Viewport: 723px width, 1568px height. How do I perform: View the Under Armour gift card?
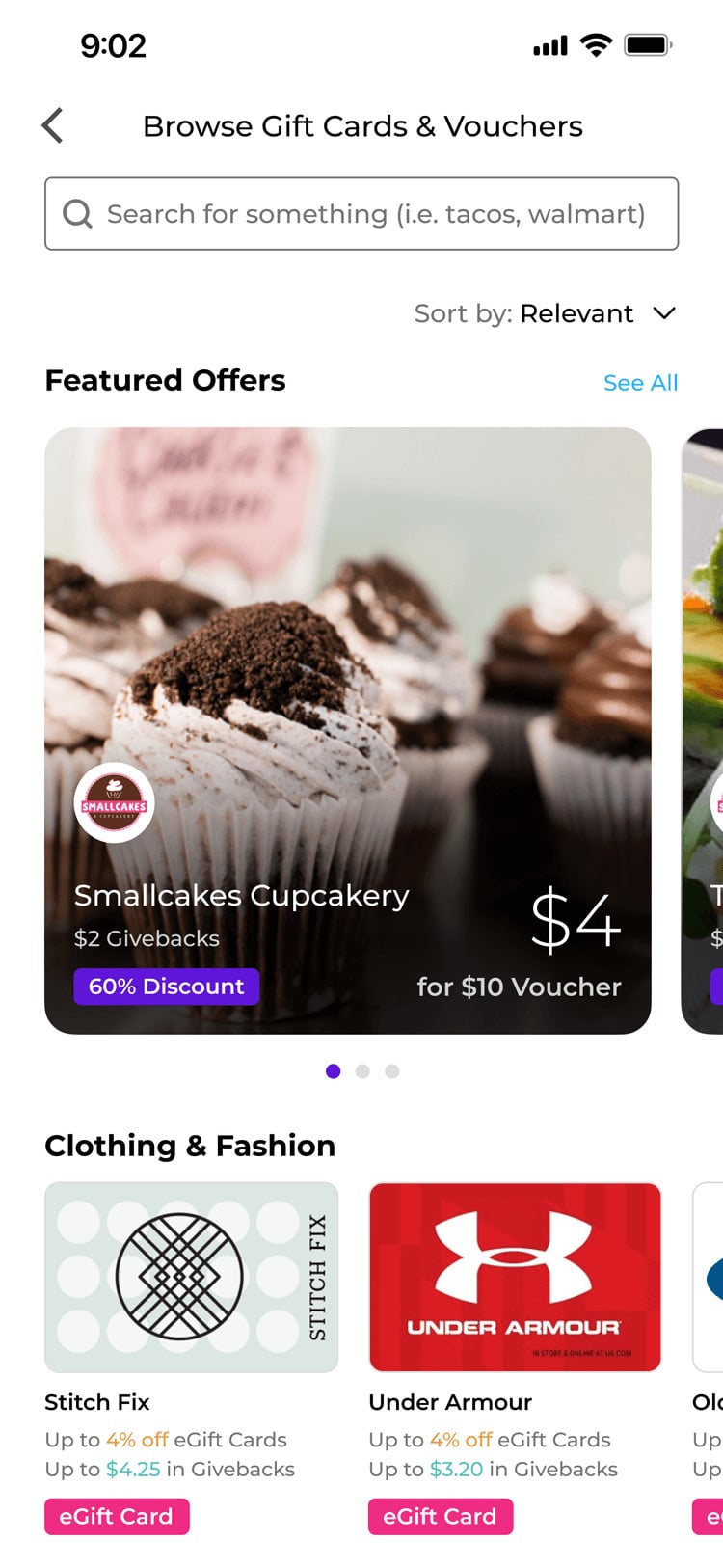point(515,1278)
